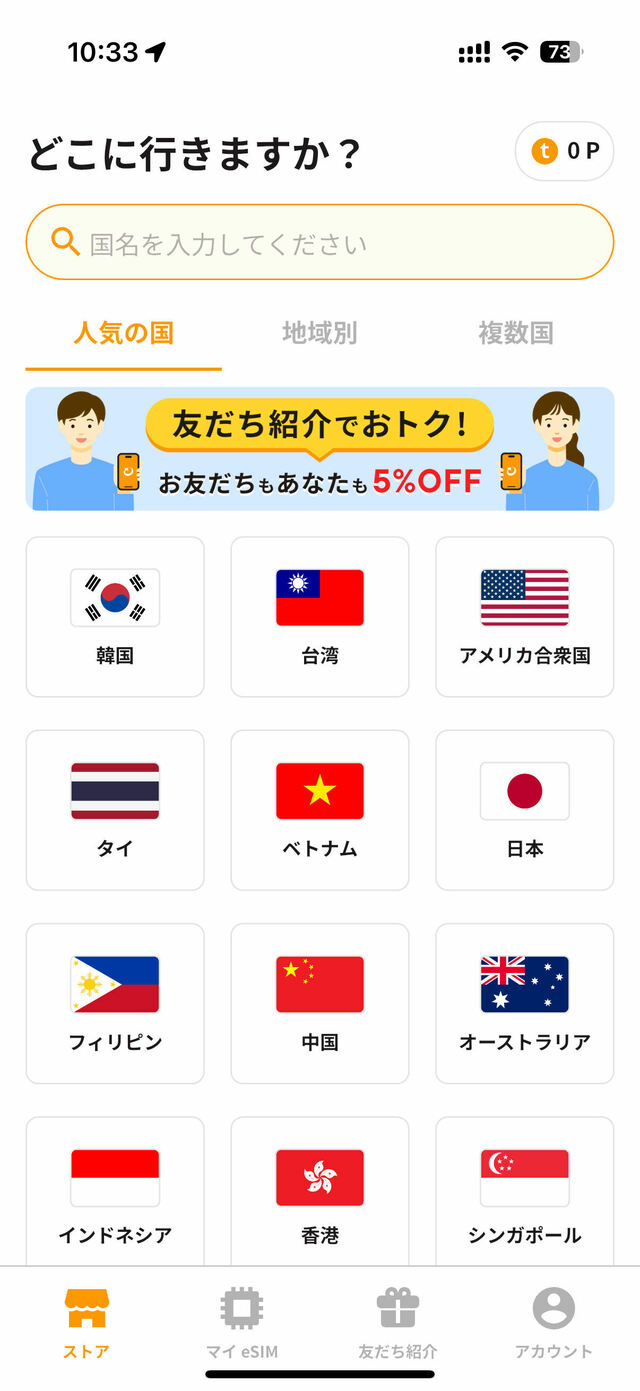Open the ベトナム country card

[x=320, y=809]
